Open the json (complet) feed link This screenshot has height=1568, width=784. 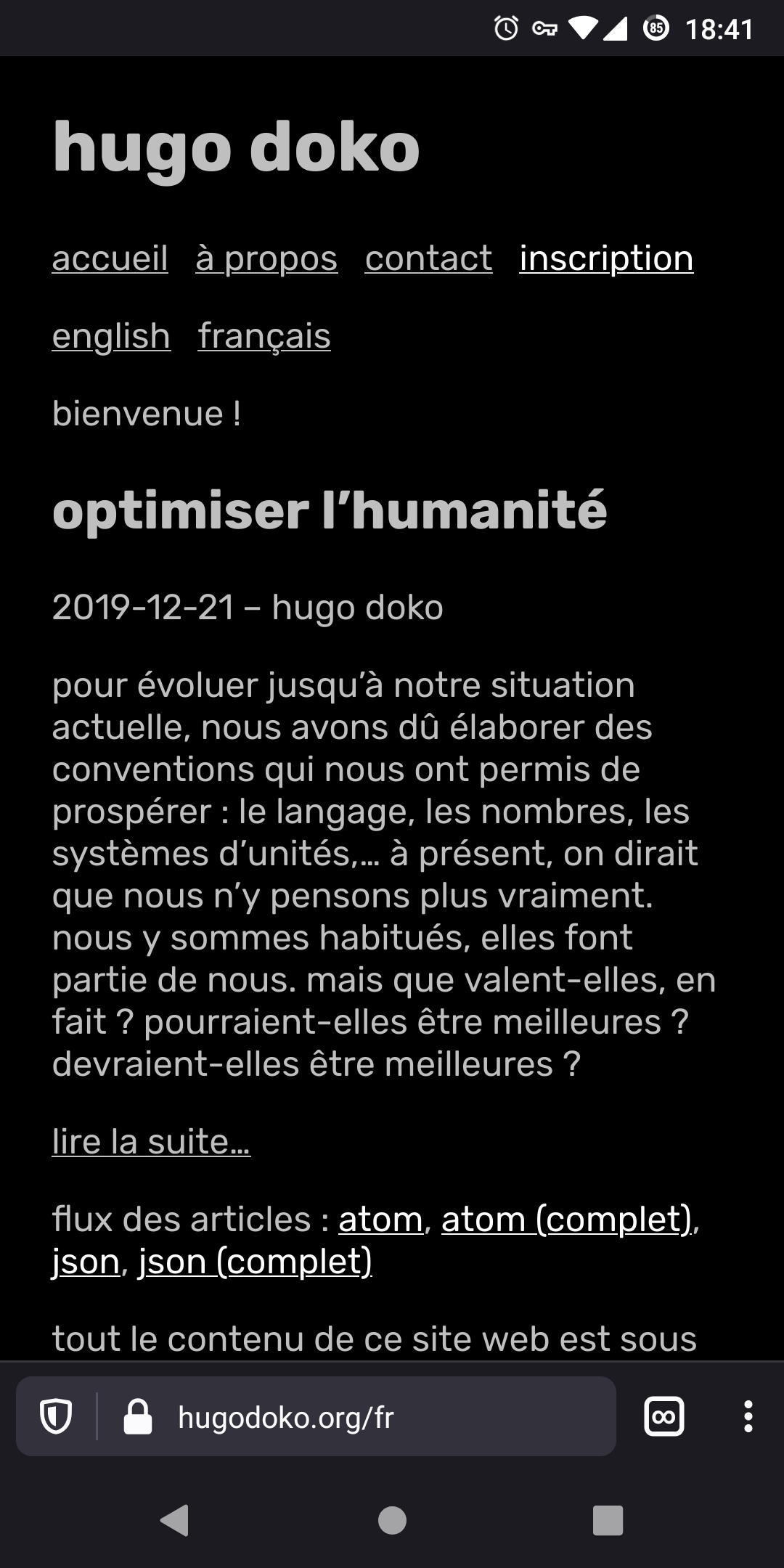tap(255, 1261)
